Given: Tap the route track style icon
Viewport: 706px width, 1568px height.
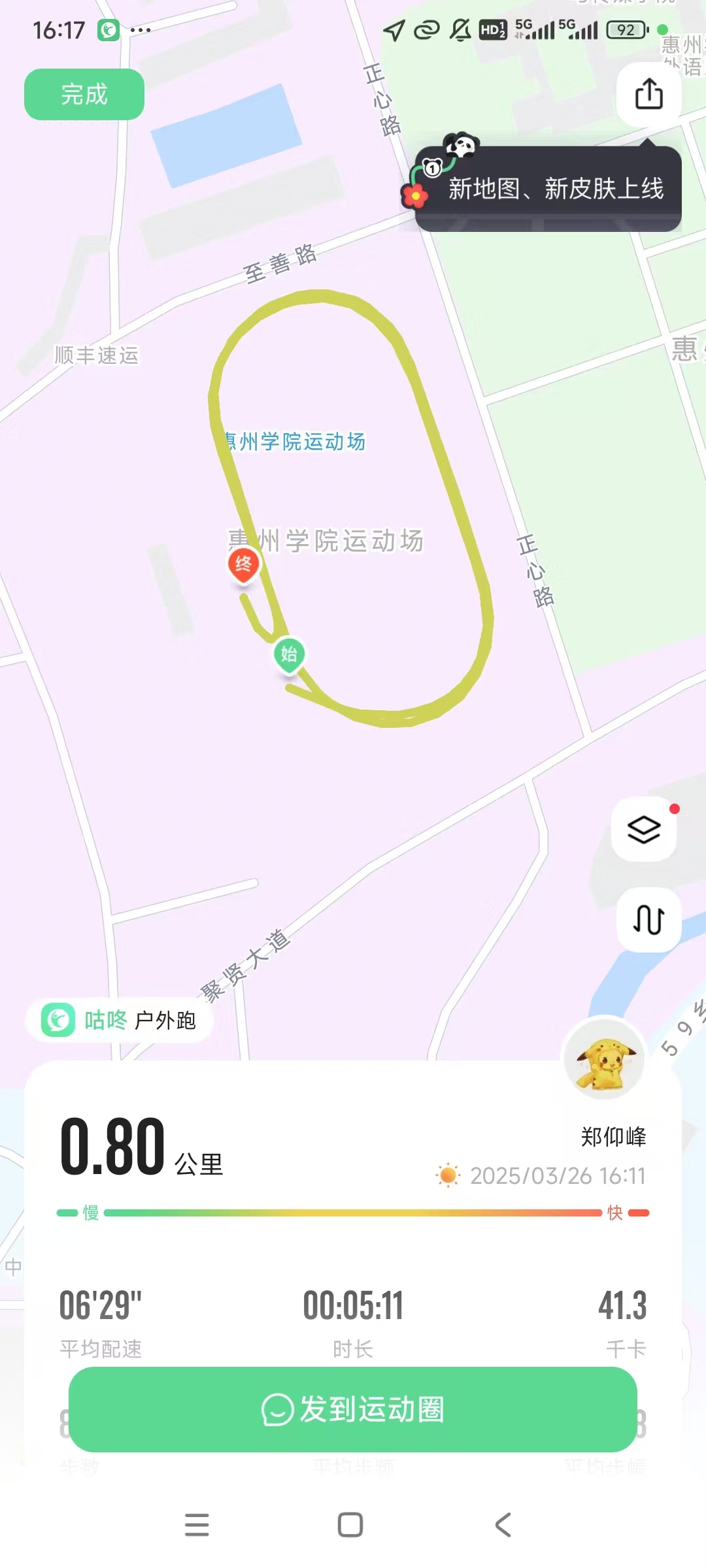Looking at the screenshot, I should (x=648, y=919).
